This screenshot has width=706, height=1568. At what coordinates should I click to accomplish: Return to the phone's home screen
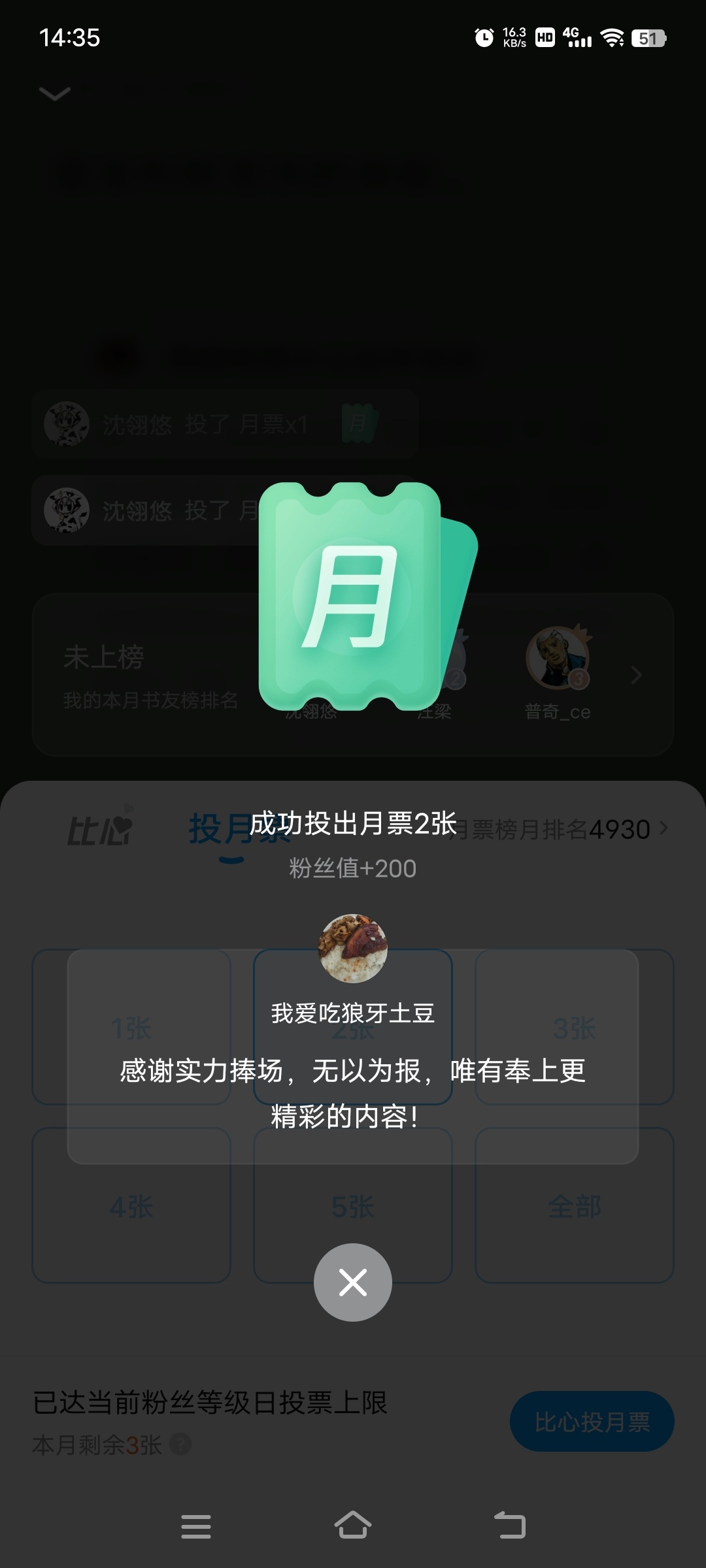[353, 1526]
